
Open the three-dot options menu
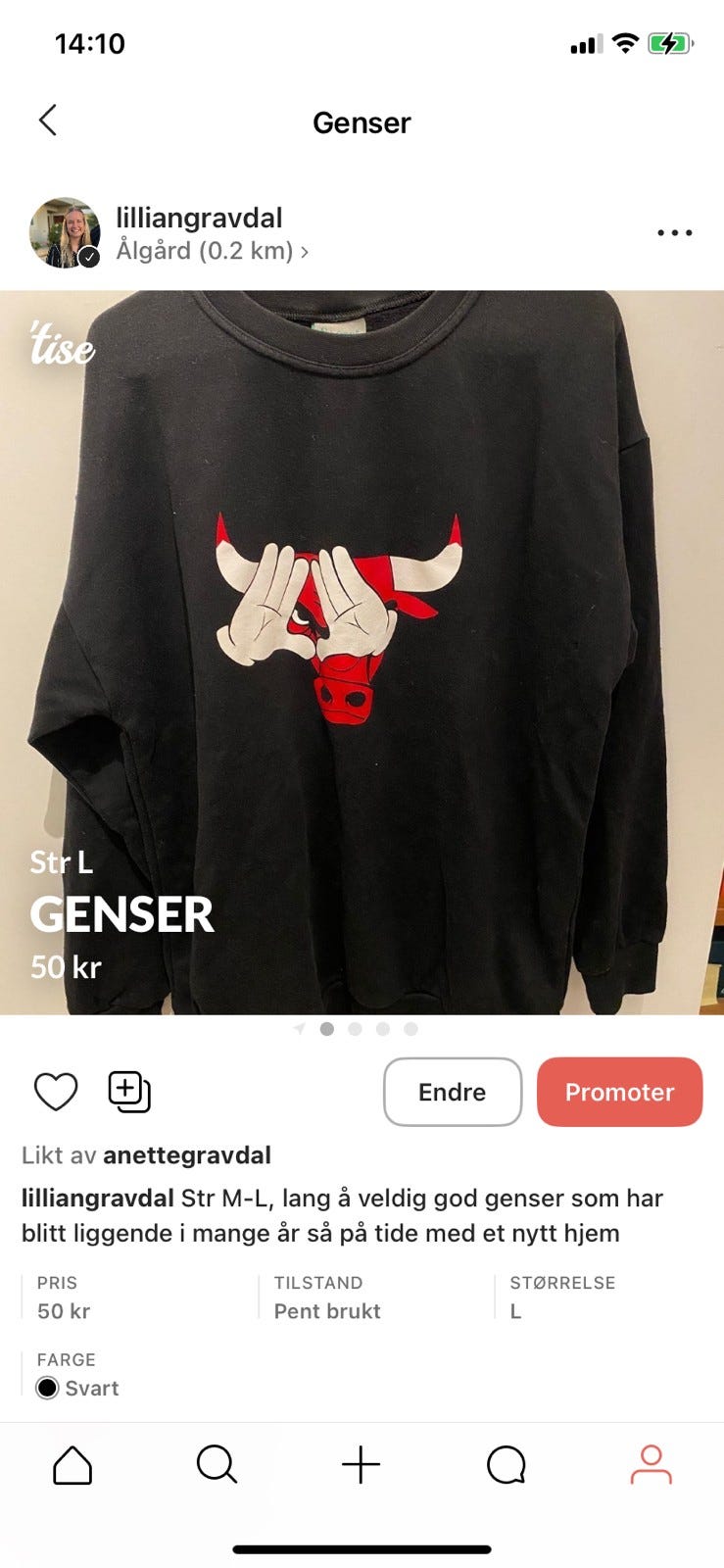coord(673,232)
